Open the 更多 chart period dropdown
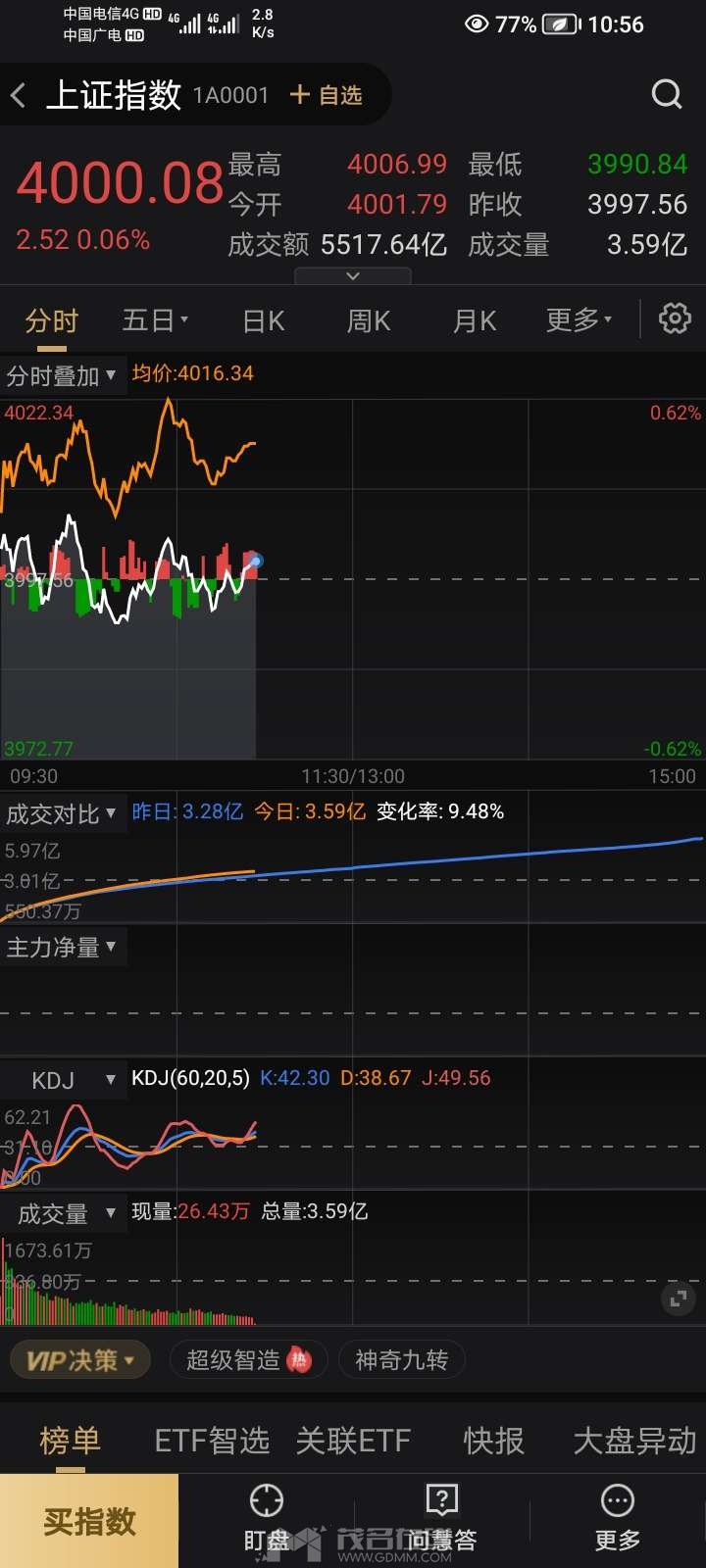The width and height of the screenshot is (706, 1568). click(579, 320)
